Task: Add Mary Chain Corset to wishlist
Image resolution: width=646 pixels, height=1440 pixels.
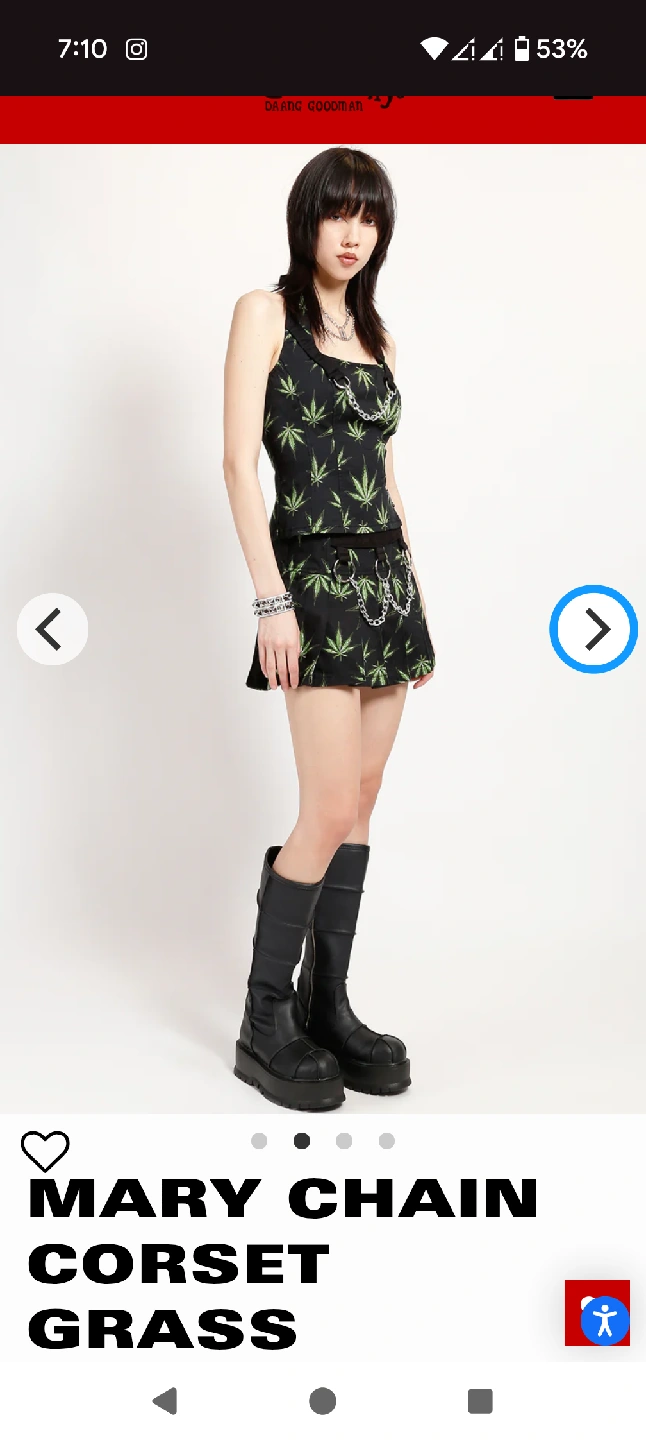Action: point(45,1152)
